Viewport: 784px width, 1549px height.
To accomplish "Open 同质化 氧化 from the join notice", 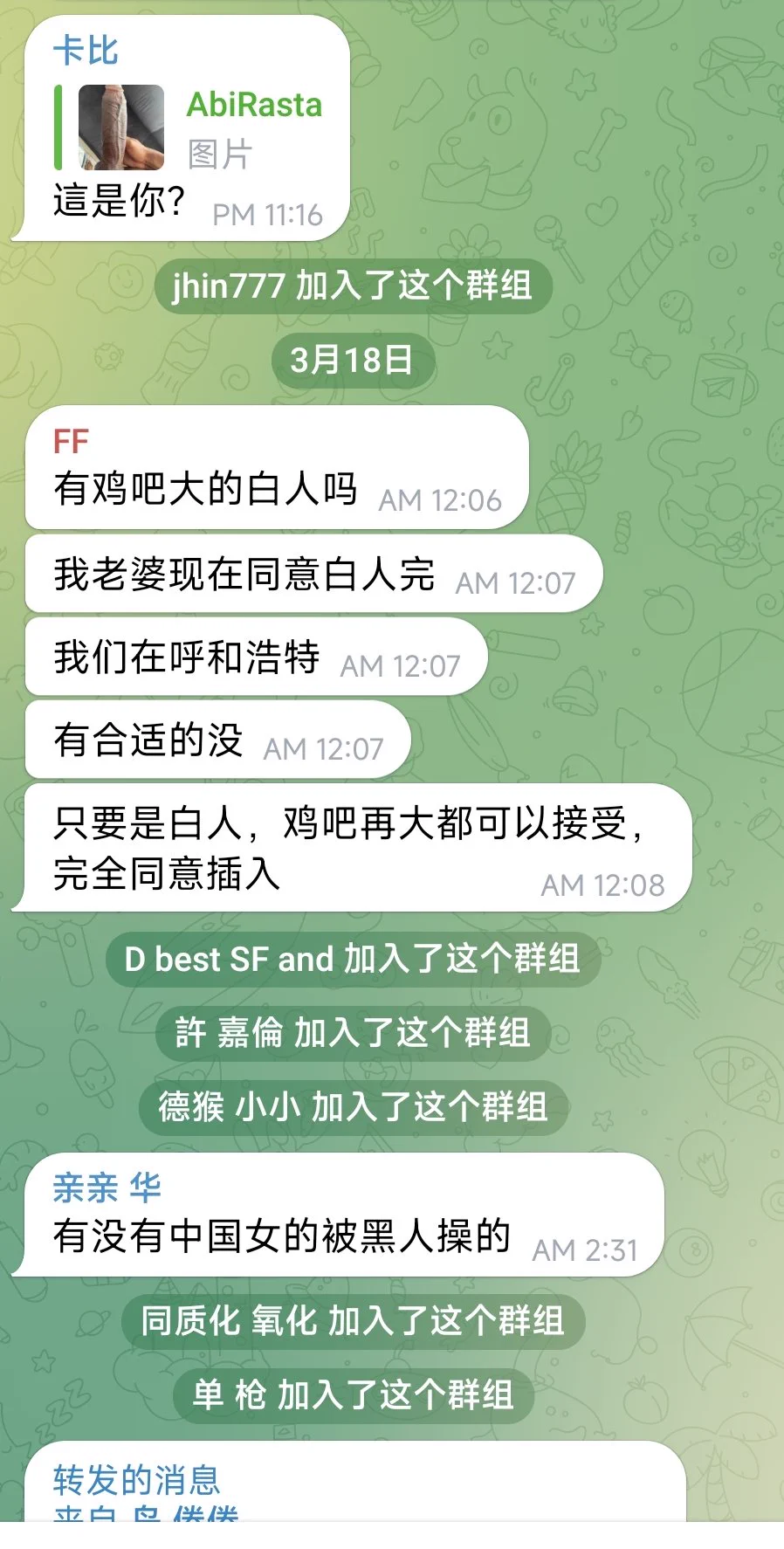I will (x=229, y=1321).
